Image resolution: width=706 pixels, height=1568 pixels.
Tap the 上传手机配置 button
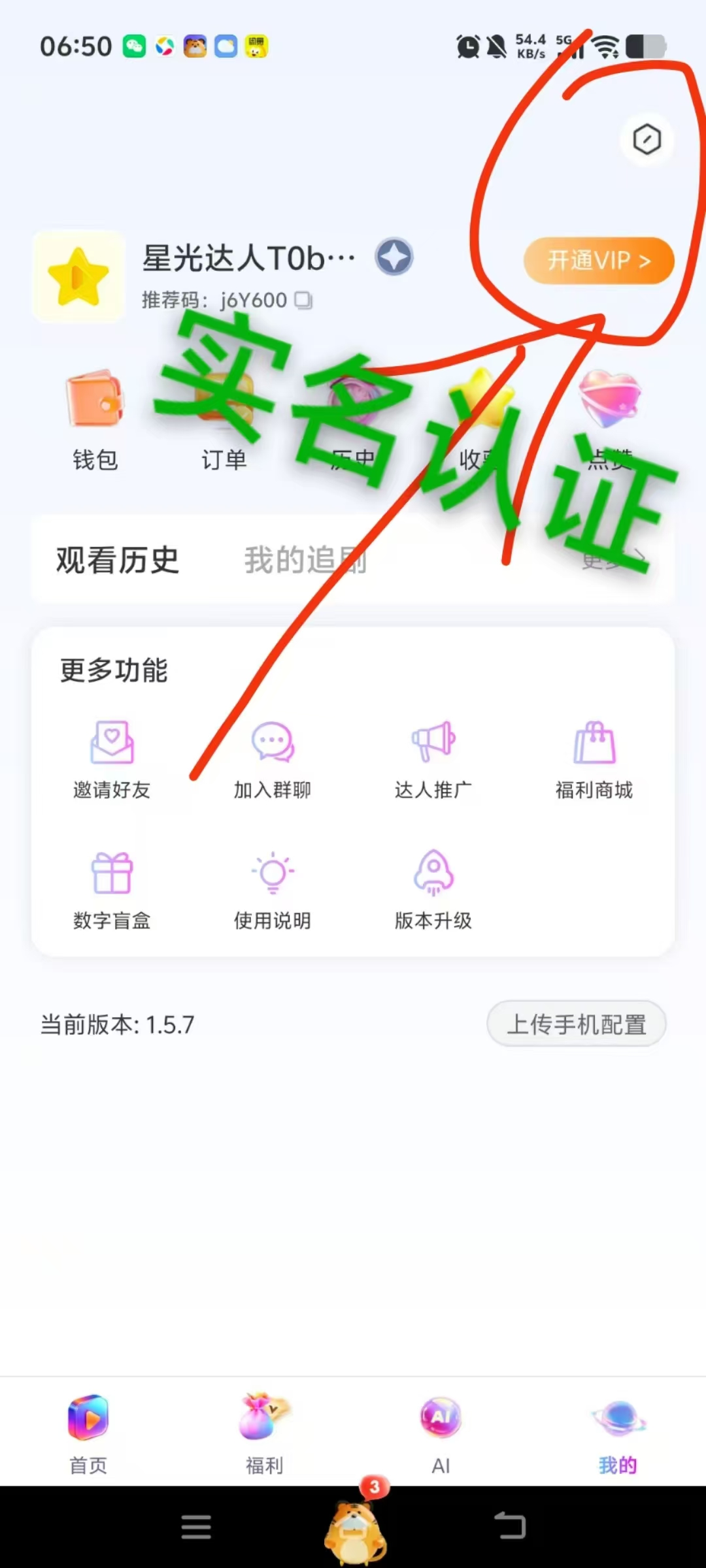pyautogui.click(x=577, y=1024)
